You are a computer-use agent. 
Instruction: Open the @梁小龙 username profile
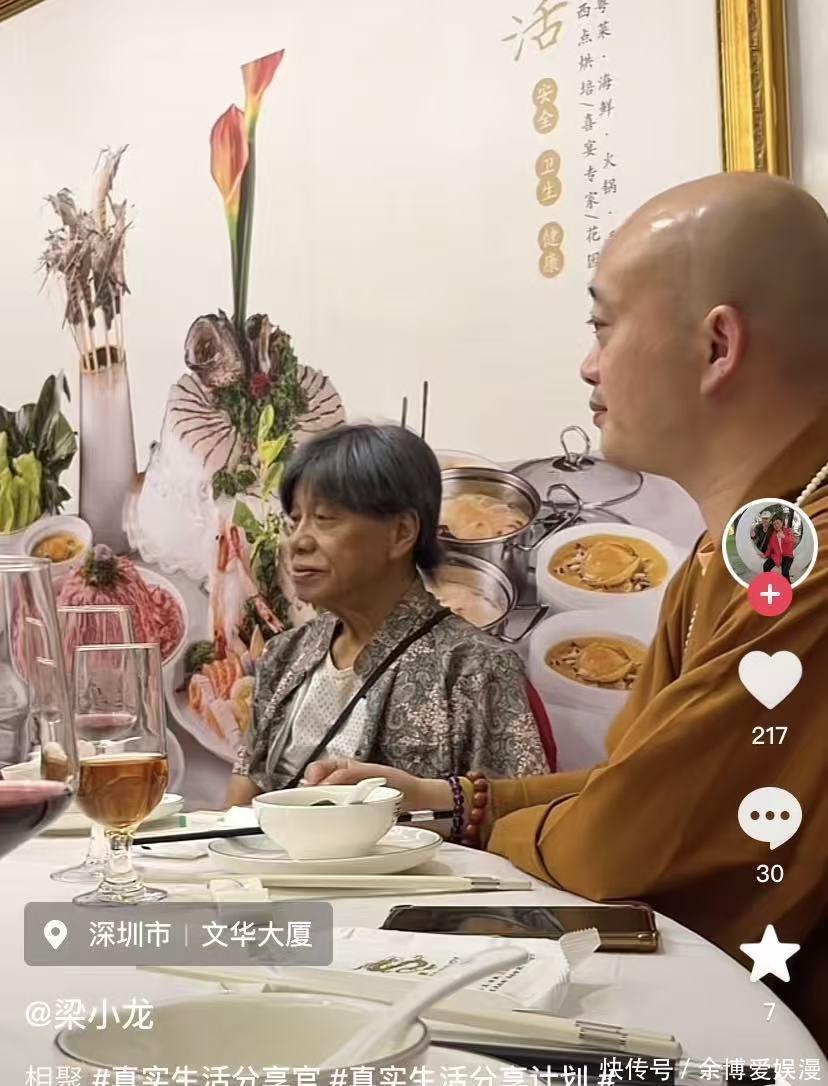coord(89,1015)
